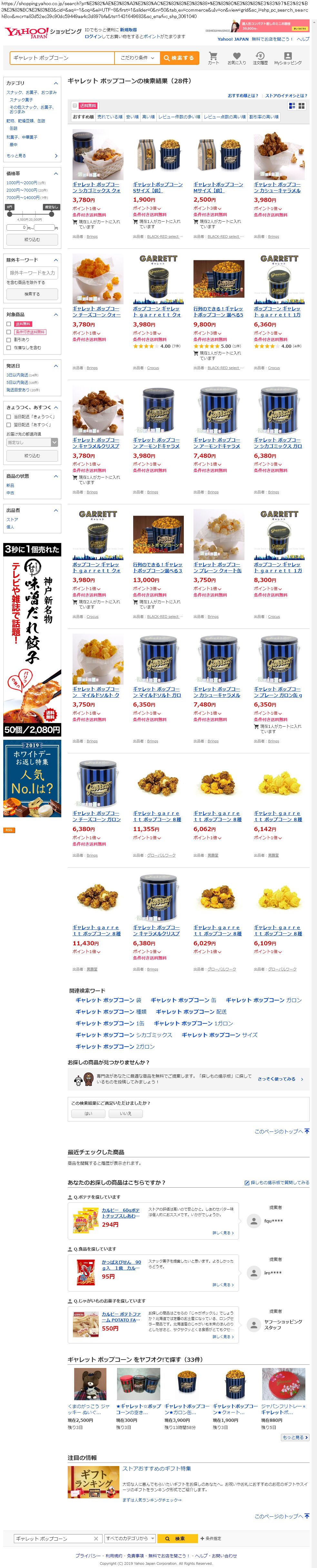Open the お届け先の都道府県 dropdown

[x=32, y=443]
